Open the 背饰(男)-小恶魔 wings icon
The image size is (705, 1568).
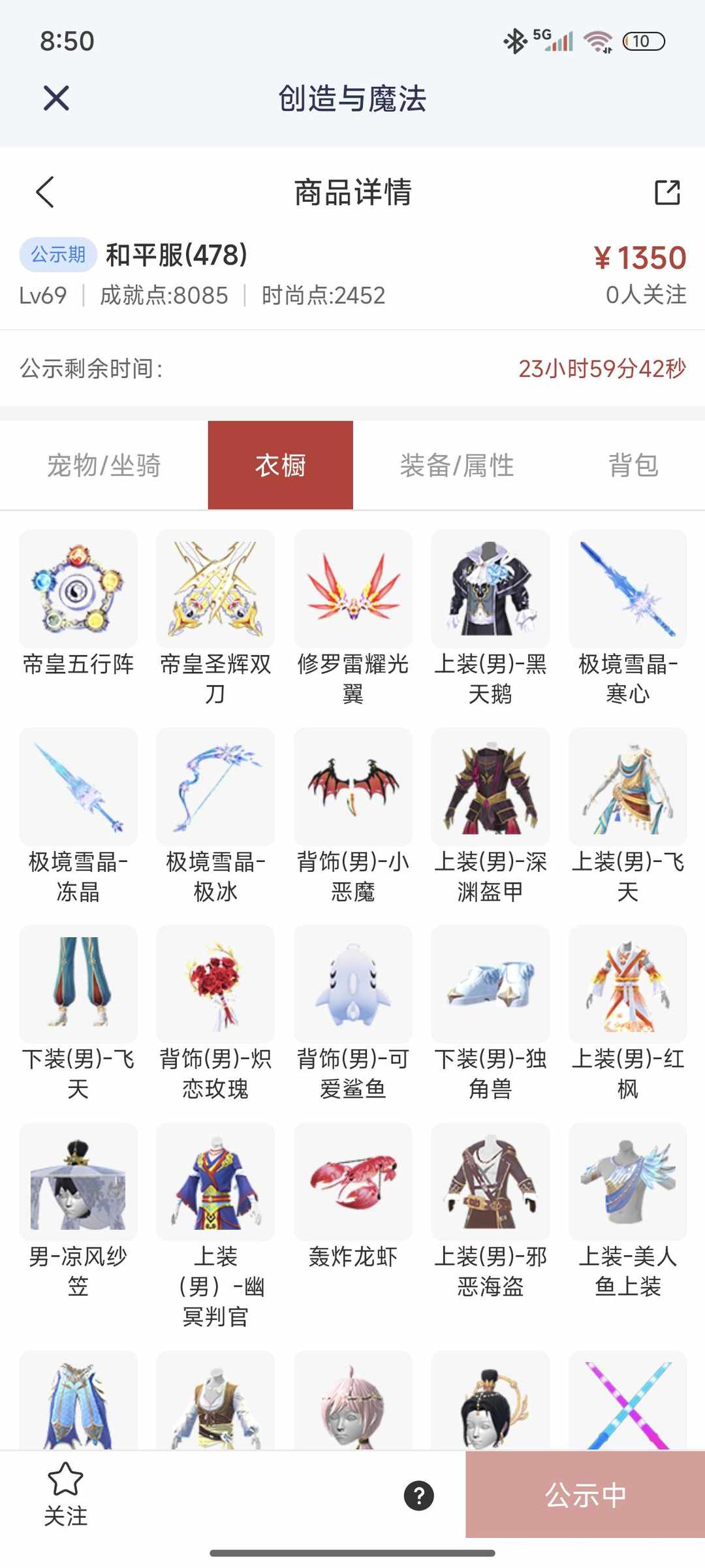point(352,787)
